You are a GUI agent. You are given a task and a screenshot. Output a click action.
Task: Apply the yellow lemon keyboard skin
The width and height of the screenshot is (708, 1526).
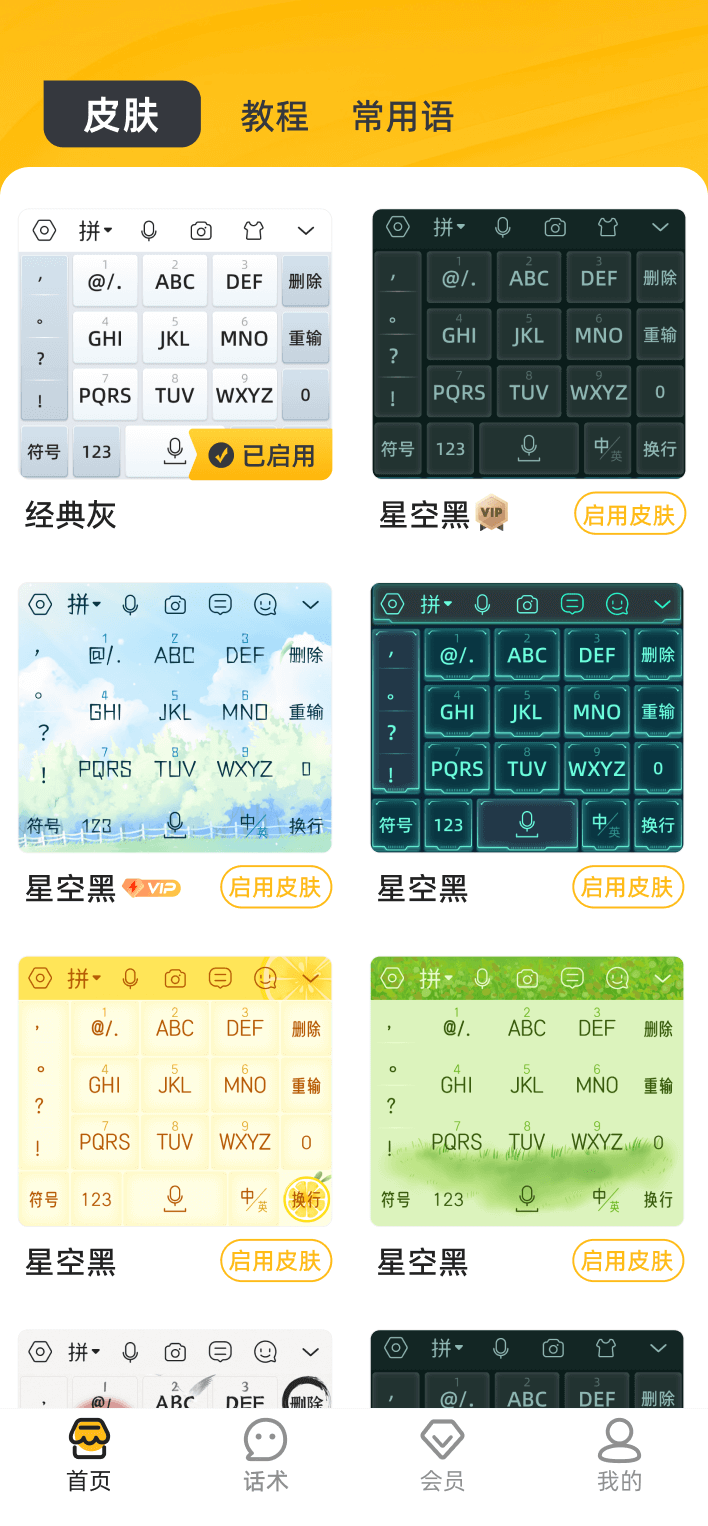coord(275,1261)
